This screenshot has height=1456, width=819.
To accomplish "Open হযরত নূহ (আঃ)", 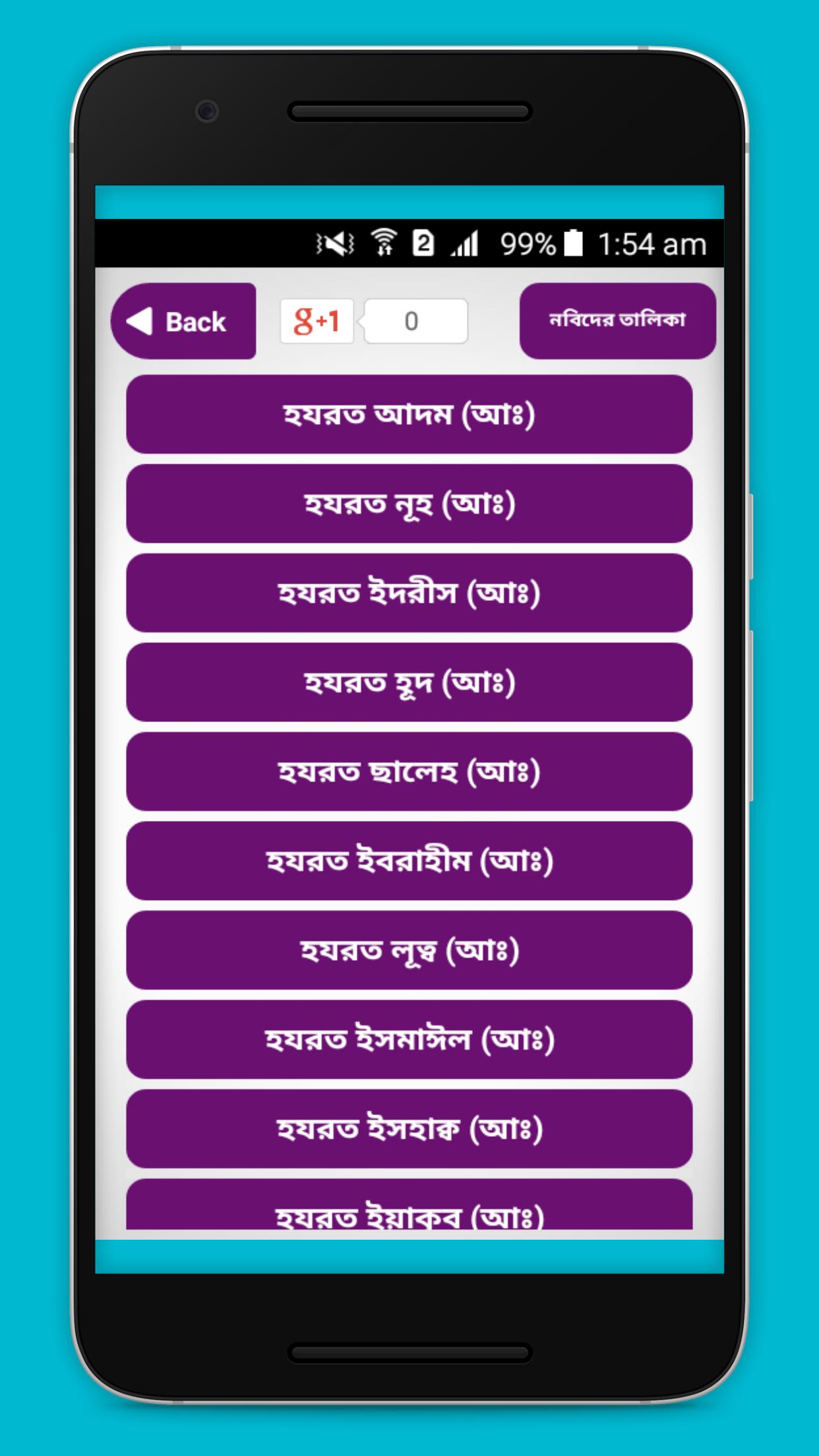I will 409,504.
